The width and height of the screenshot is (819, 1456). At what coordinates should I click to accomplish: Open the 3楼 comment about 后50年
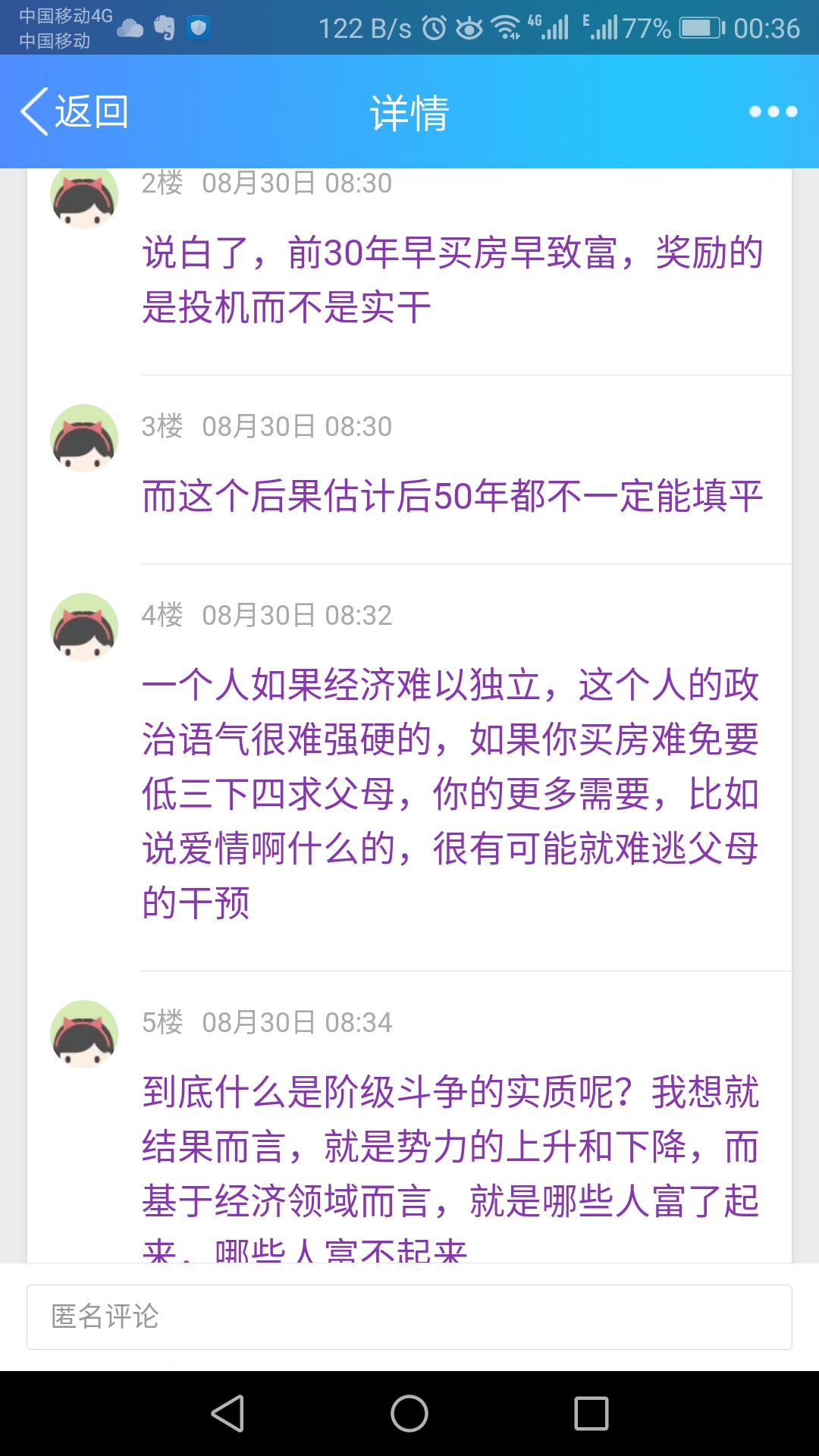click(452, 497)
